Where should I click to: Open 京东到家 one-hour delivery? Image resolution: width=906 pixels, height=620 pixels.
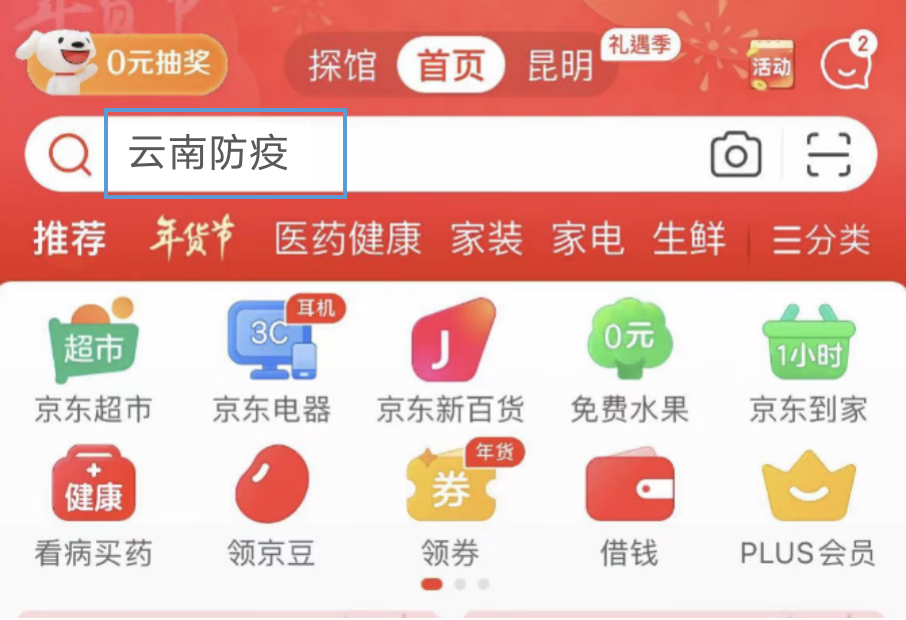(808, 360)
